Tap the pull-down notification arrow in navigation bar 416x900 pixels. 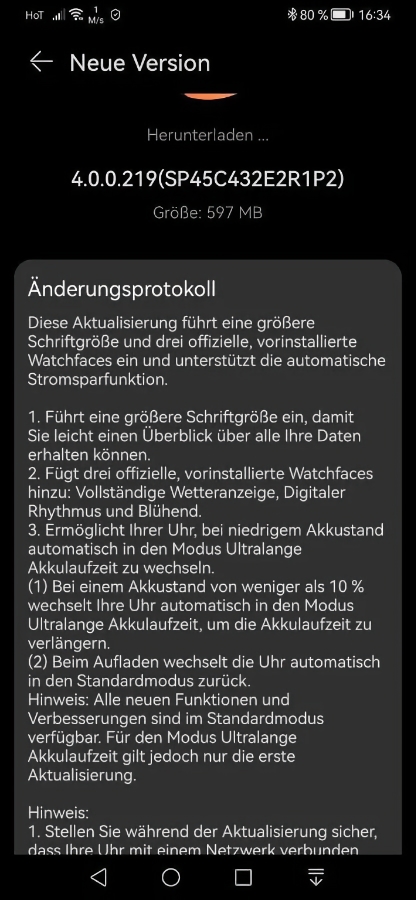[x=316, y=876]
